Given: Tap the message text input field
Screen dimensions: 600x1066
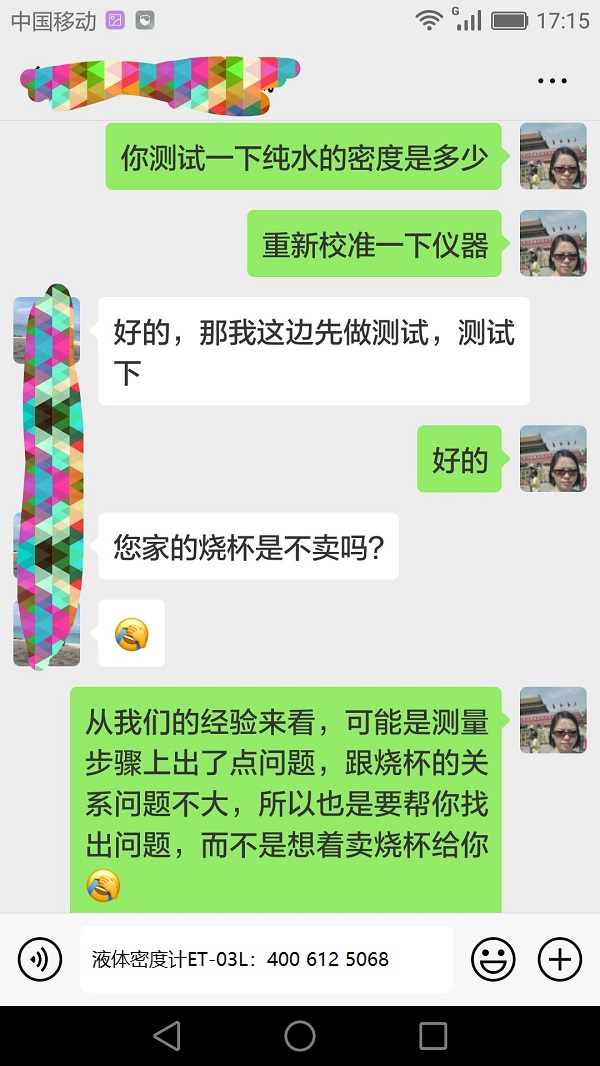Looking at the screenshot, I should coord(266,959).
